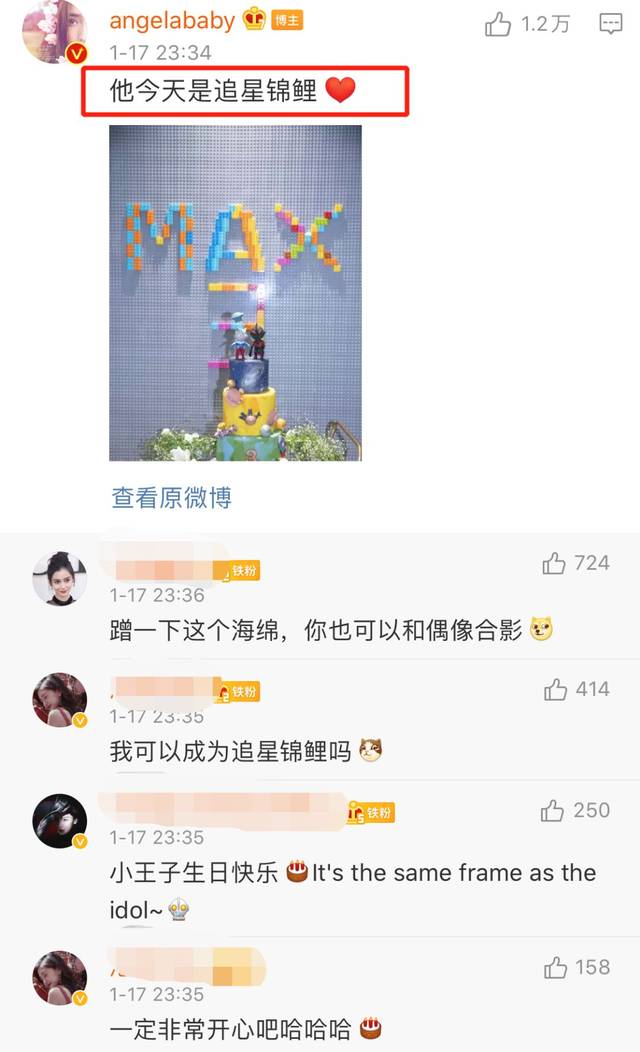Like angelababy's comment with 1.2万 likes
This screenshot has width=640, height=1052.
[x=498, y=24]
